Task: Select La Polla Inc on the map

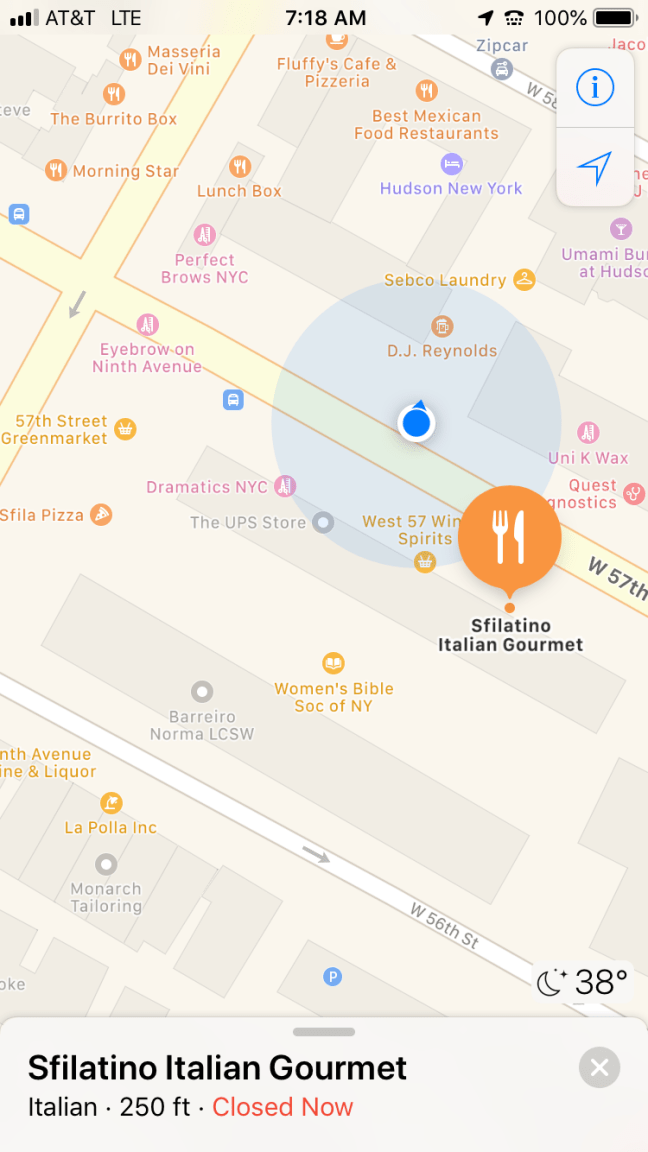Action: point(111,803)
